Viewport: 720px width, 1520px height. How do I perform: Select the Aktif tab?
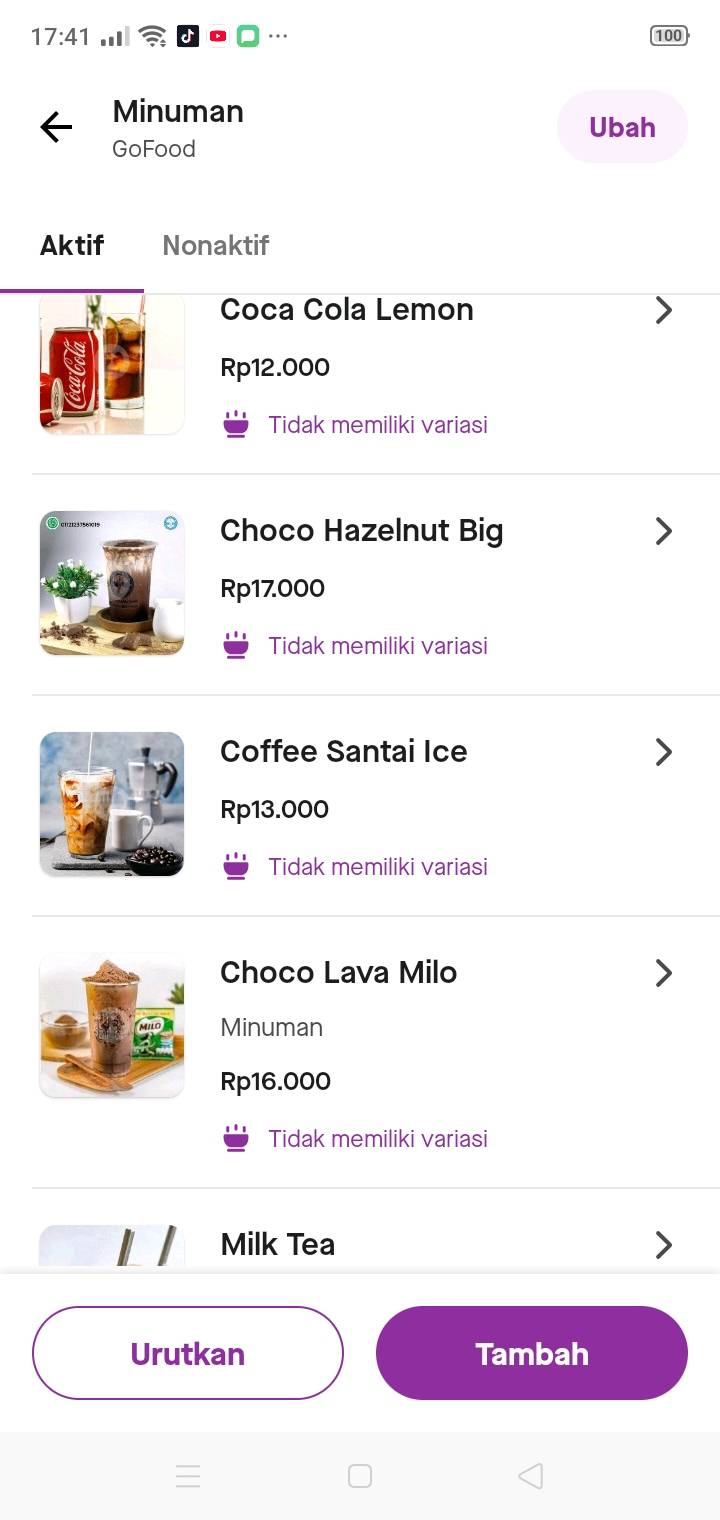[72, 246]
